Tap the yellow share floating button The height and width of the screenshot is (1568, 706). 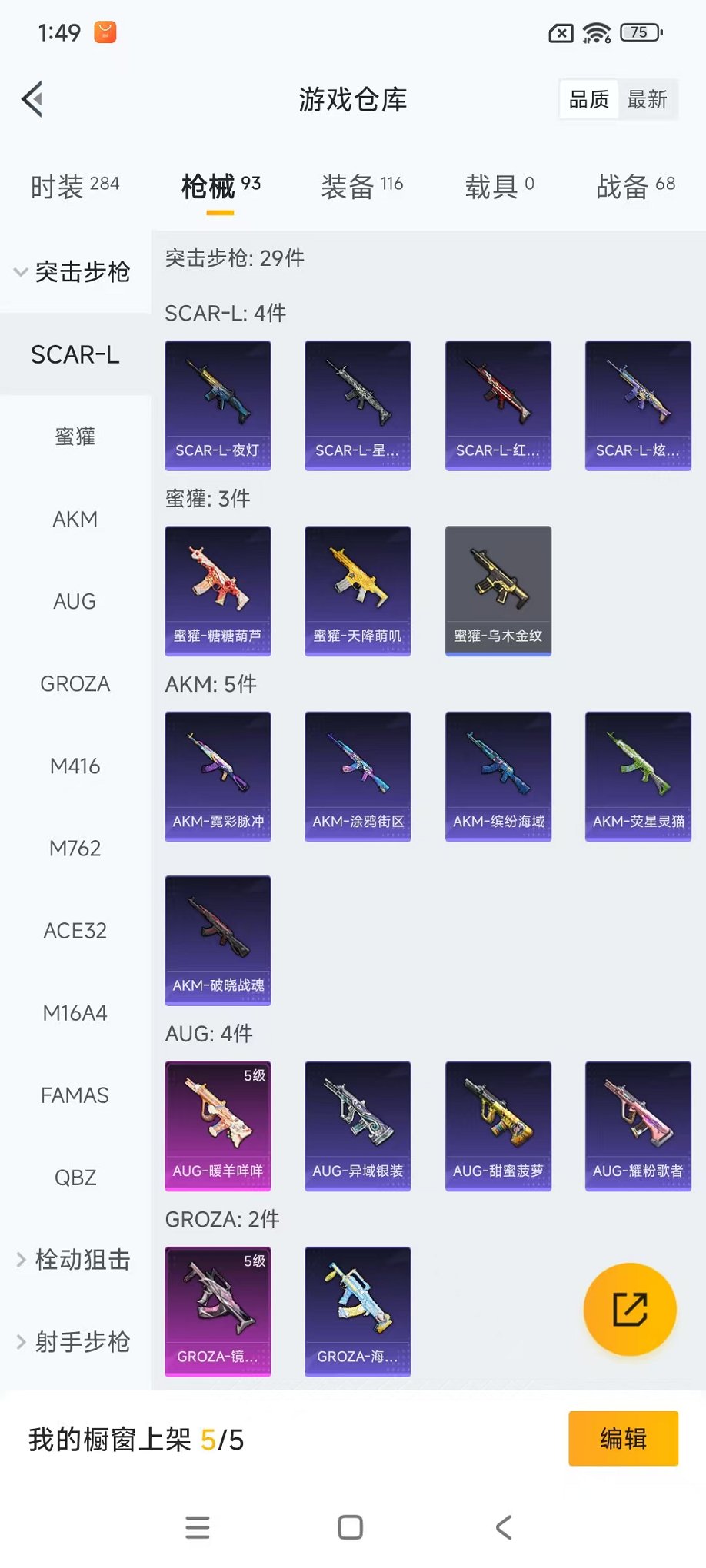(630, 1309)
